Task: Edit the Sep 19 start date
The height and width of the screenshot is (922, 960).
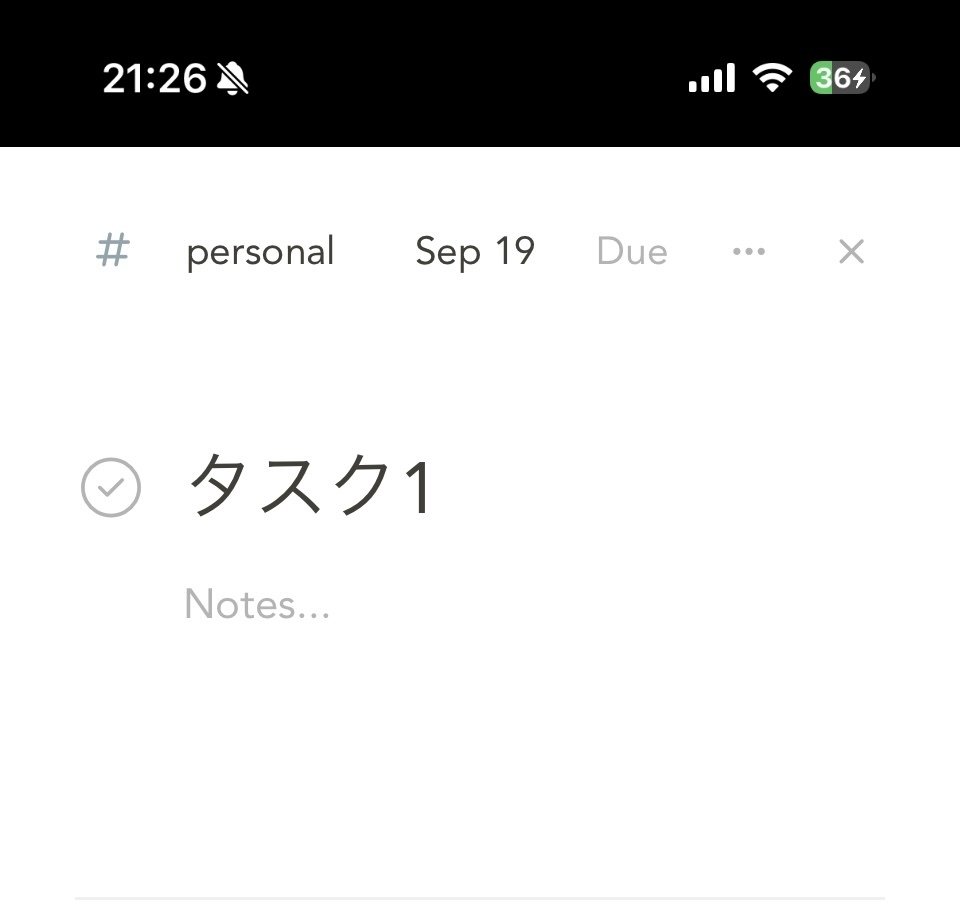Action: tap(475, 251)
